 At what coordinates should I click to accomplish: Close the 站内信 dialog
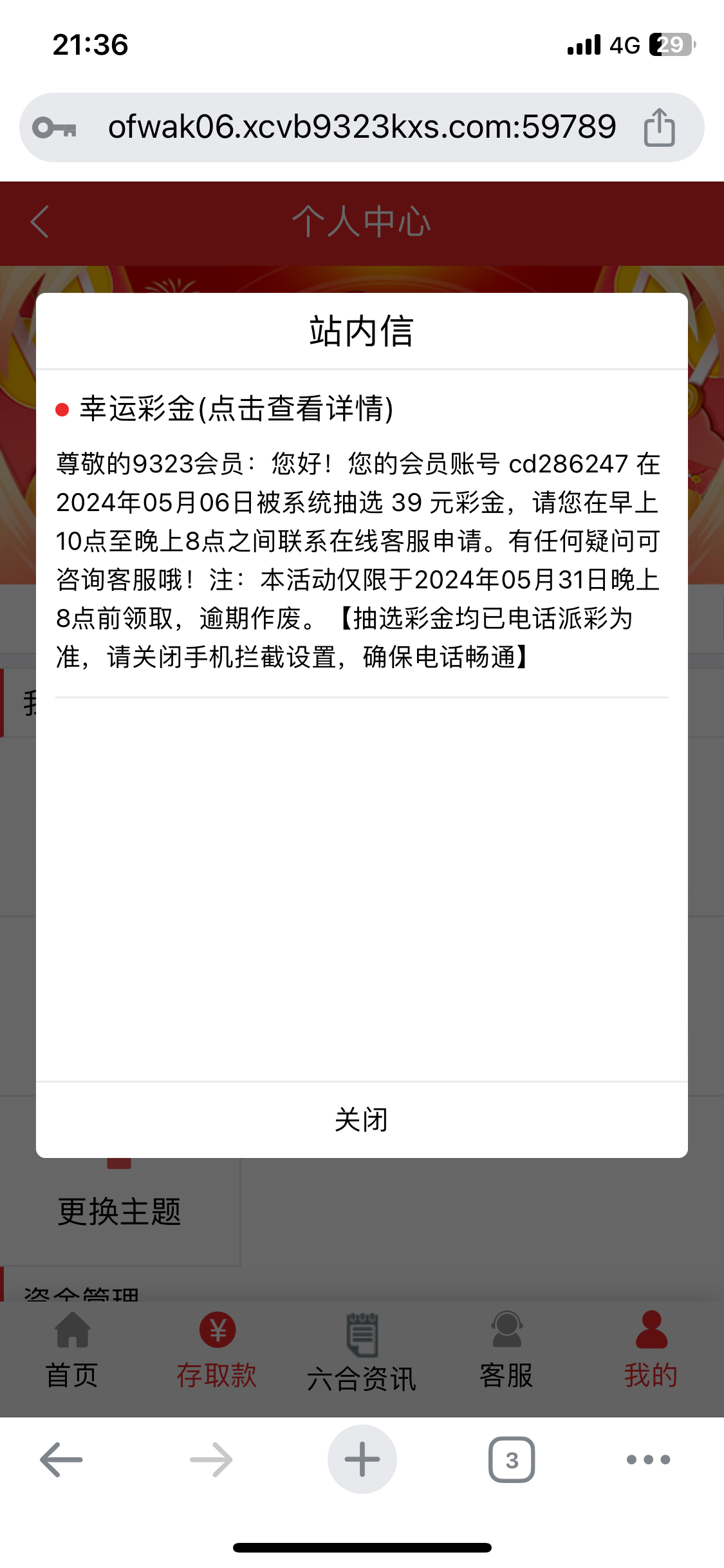click(x=361, y=1119)
